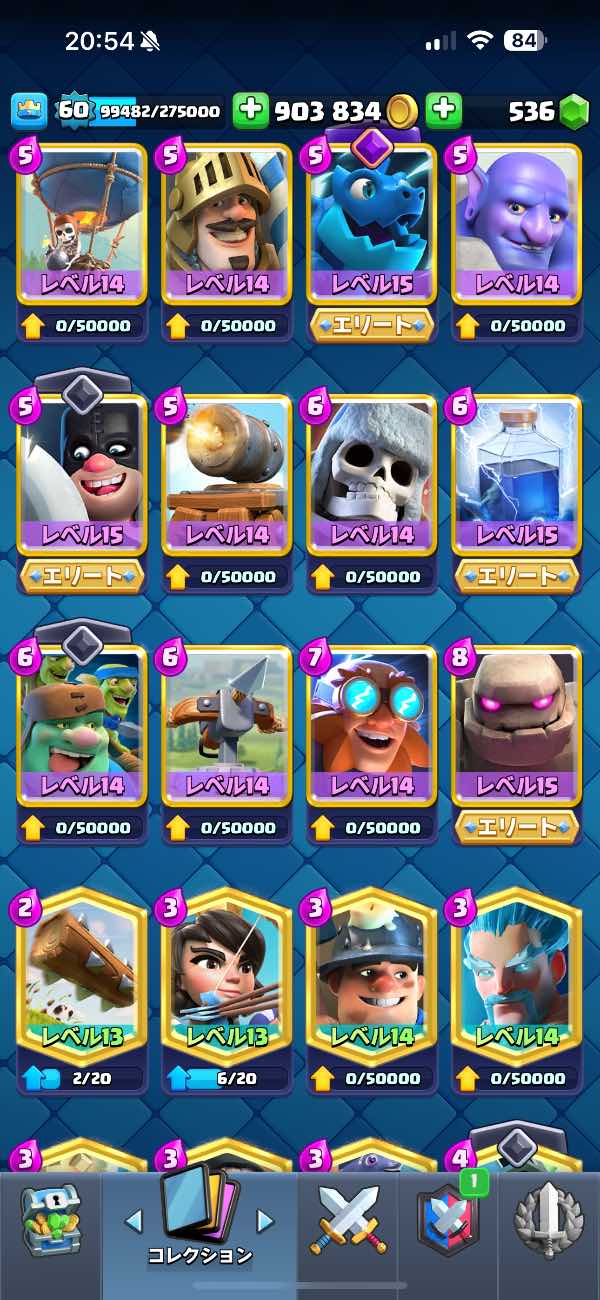
Task: Open the Goblin Giant card
Action: (x=82, y=725)
